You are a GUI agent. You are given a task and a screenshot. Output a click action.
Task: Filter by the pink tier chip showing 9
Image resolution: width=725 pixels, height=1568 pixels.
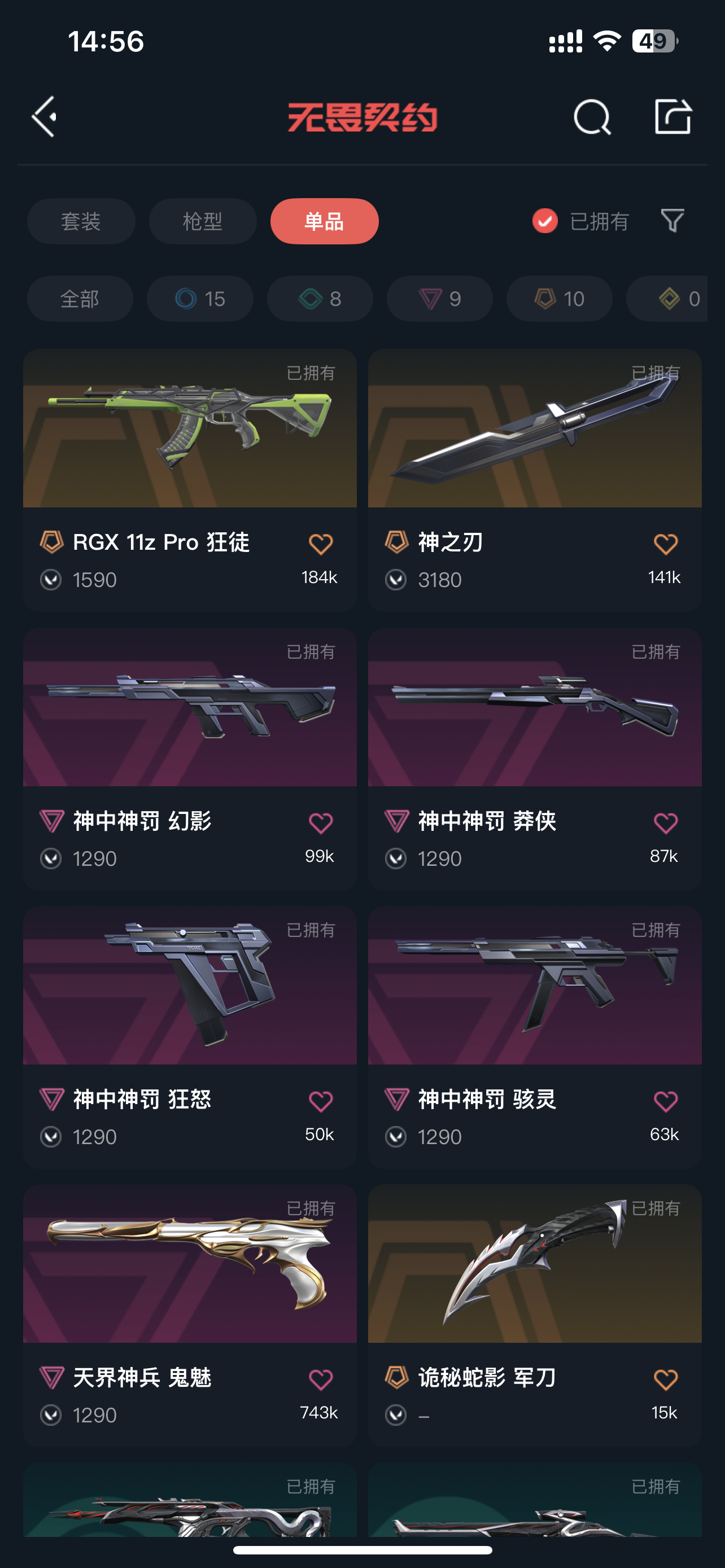[x=439, y=299]
